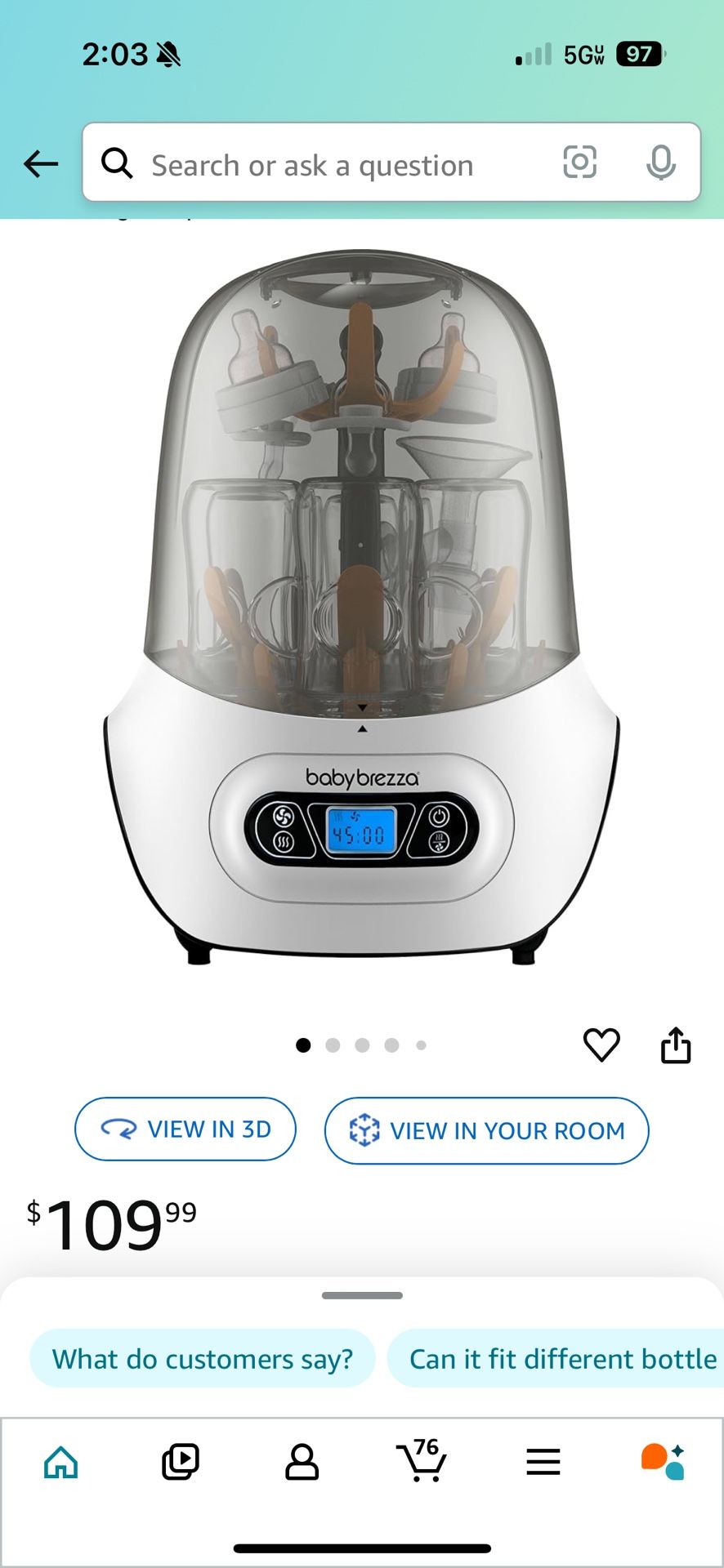The image size is (724, 1568).
Task: Select the second image carousel dot
Action: point(333,1045)
